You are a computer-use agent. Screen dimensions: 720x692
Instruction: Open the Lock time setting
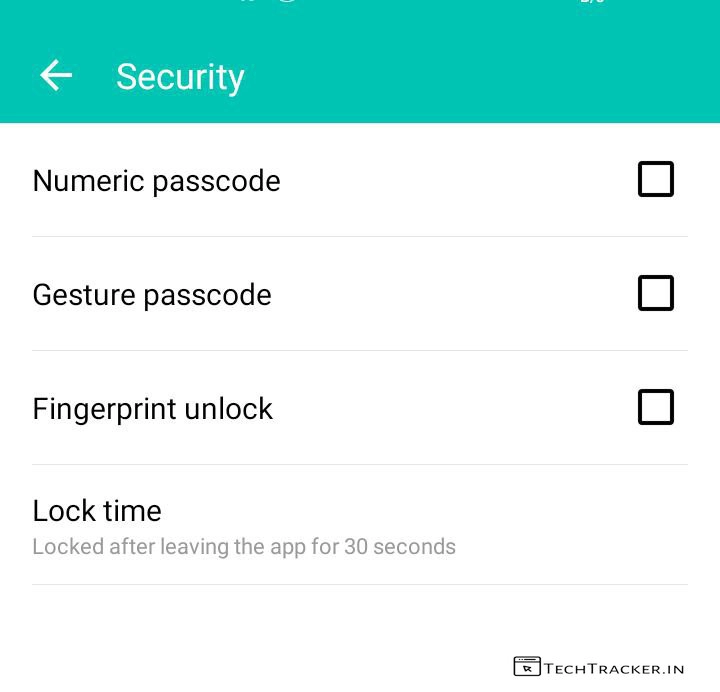[244, 526]
